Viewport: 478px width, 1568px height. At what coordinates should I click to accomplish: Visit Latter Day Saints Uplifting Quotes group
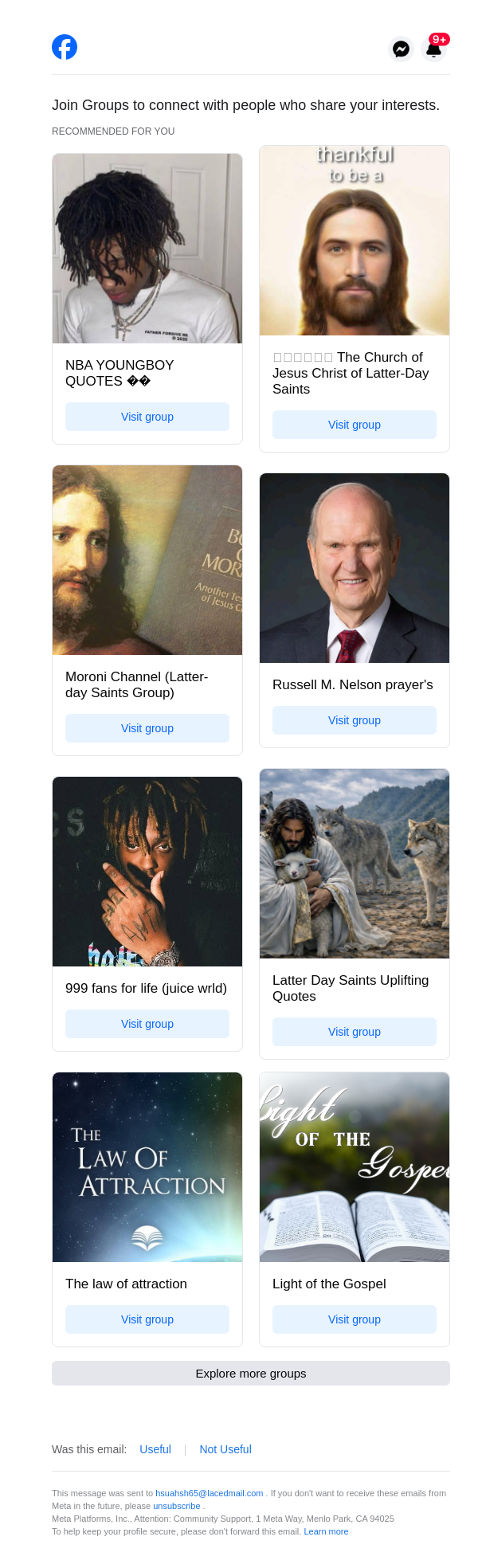(355, 1032)
